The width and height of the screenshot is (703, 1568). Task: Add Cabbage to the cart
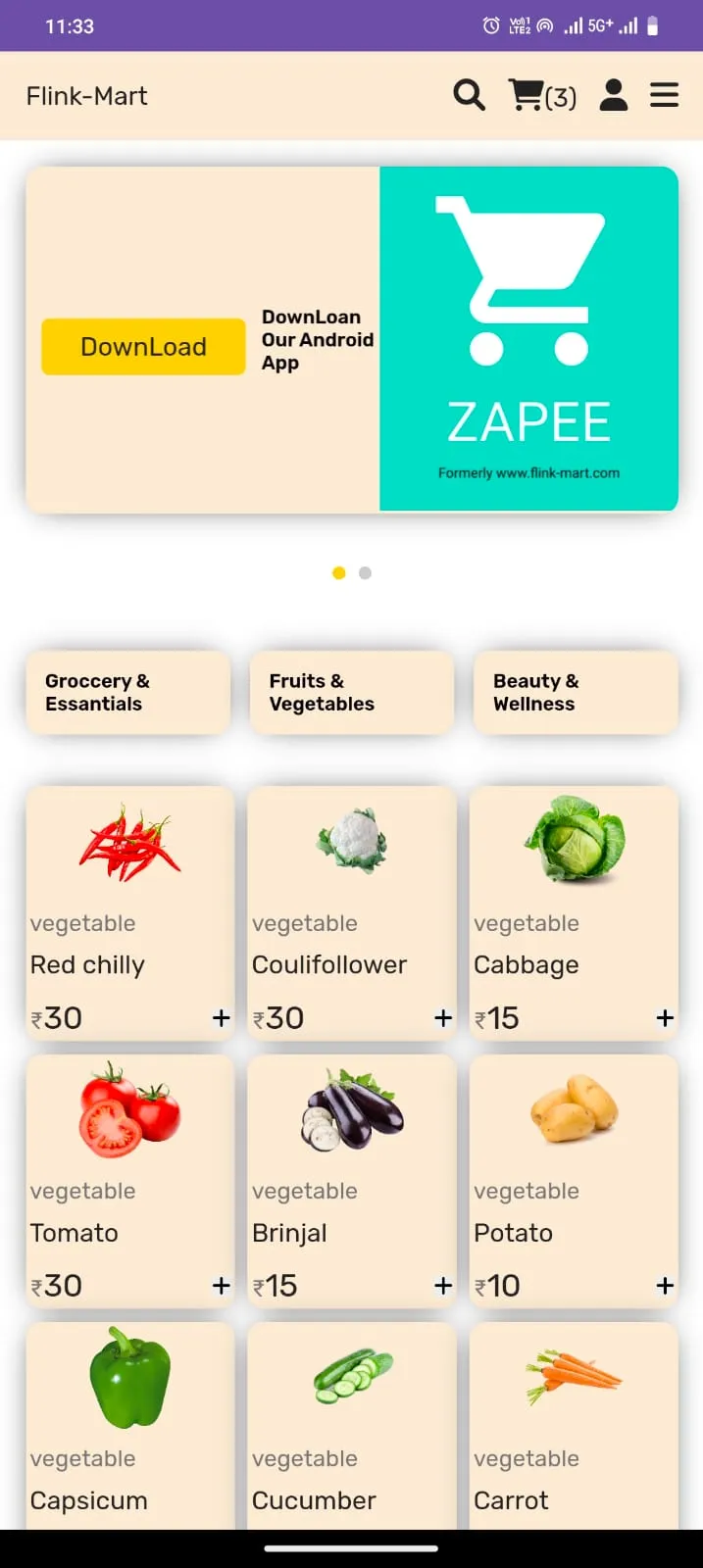pos(665,1018)
